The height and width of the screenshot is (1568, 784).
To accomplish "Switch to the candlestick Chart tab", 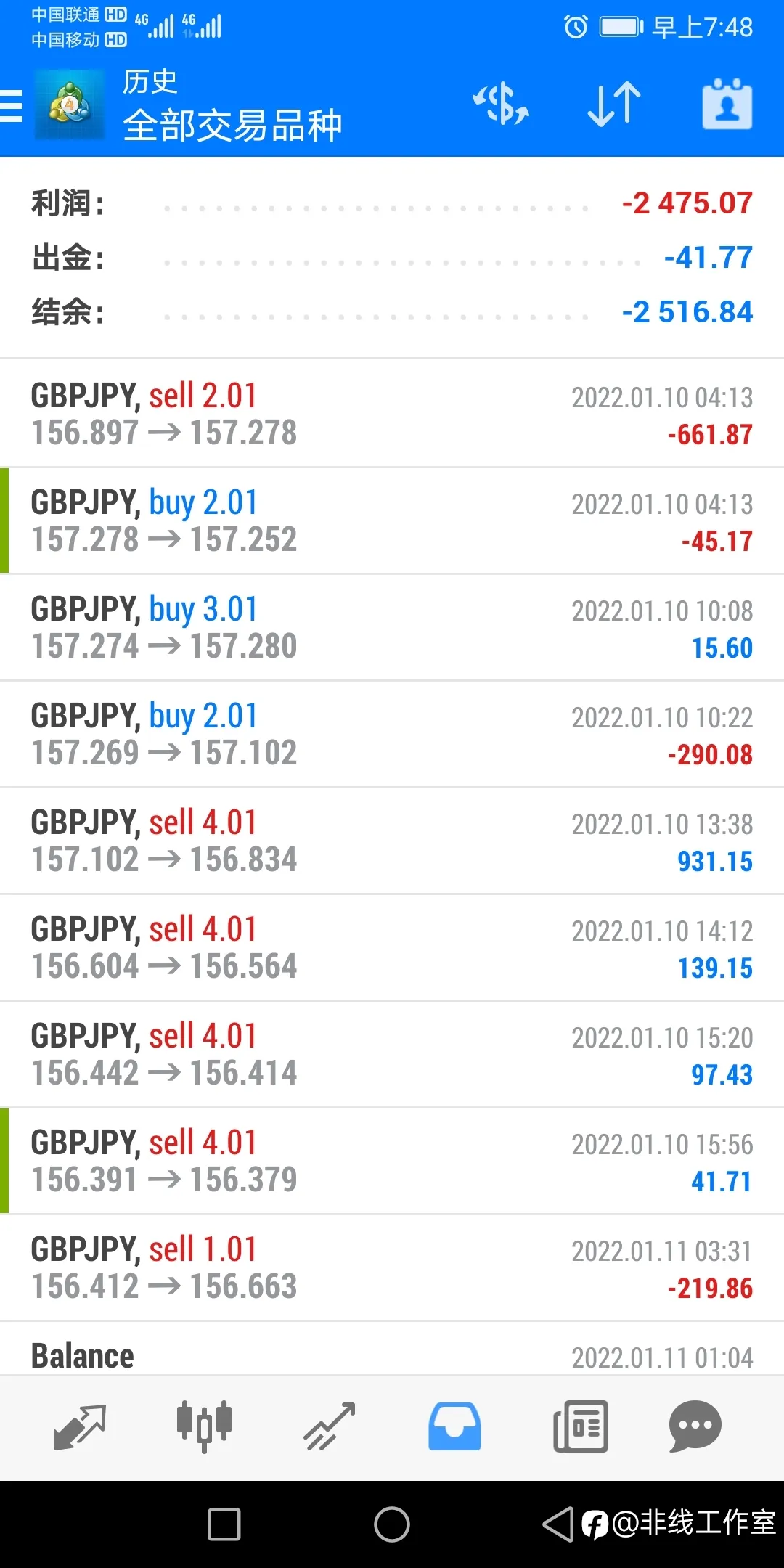I will 204,1426.
